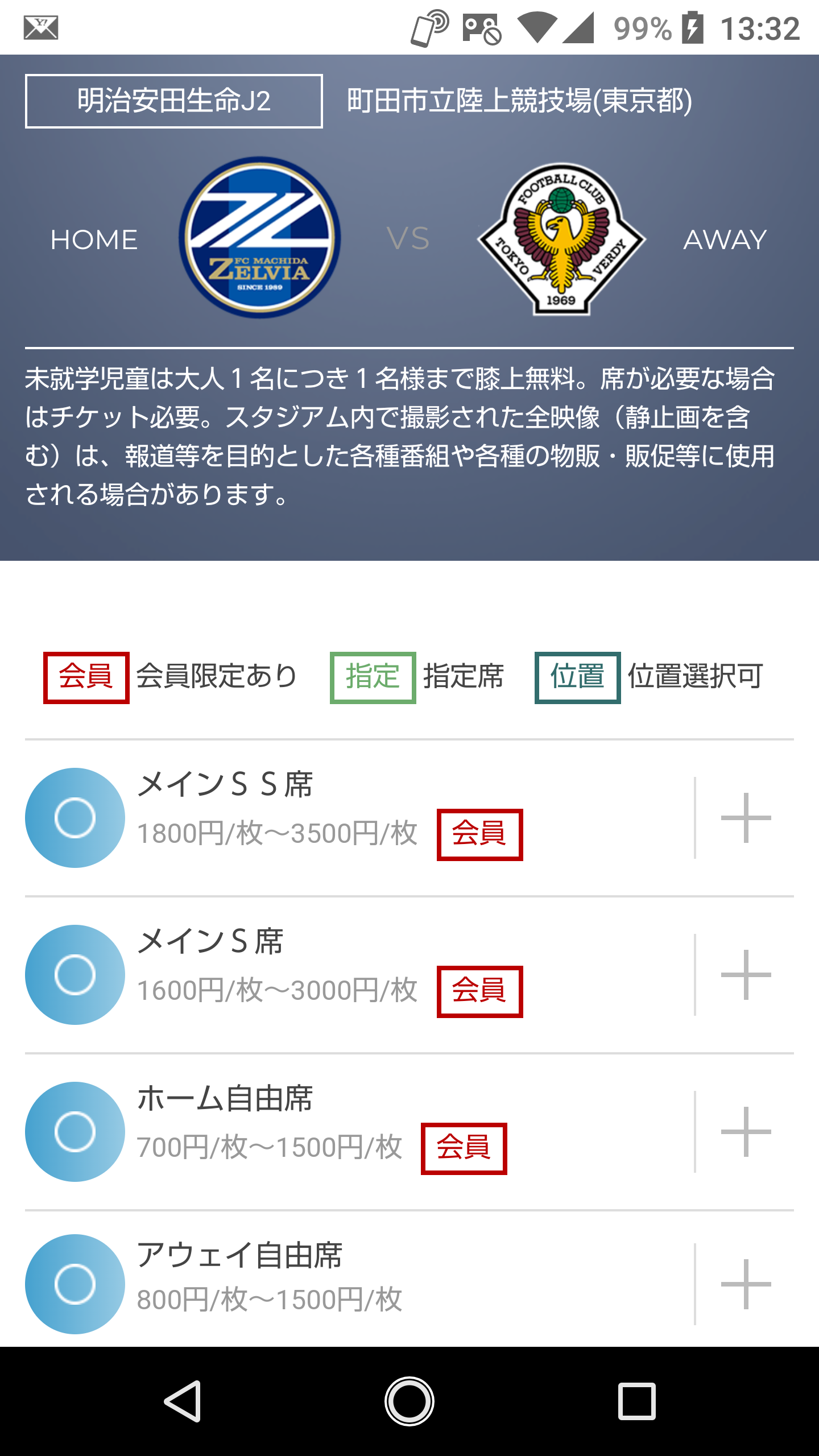Viewport: 819px width, 1456px height.
Task: Go back with the system back button
Action: point(183,1401)
